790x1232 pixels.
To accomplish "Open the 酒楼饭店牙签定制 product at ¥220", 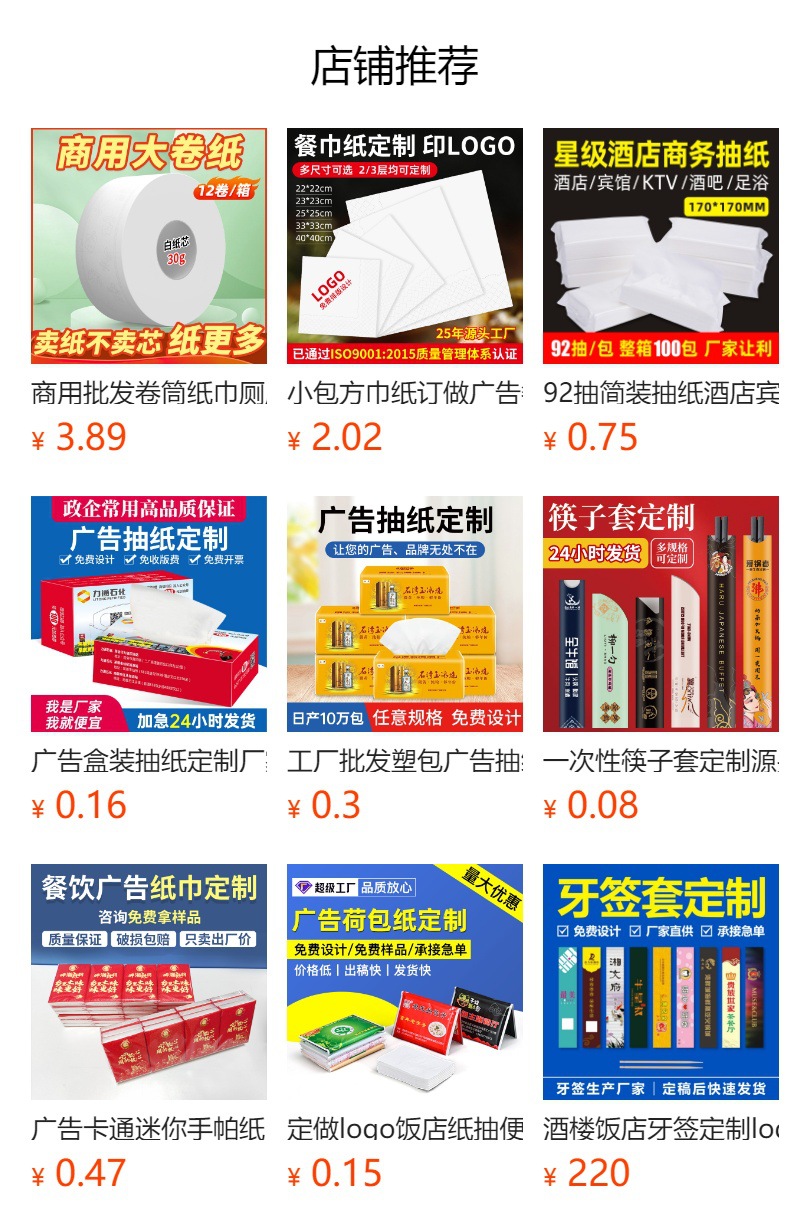I will [x=660, y=982].
